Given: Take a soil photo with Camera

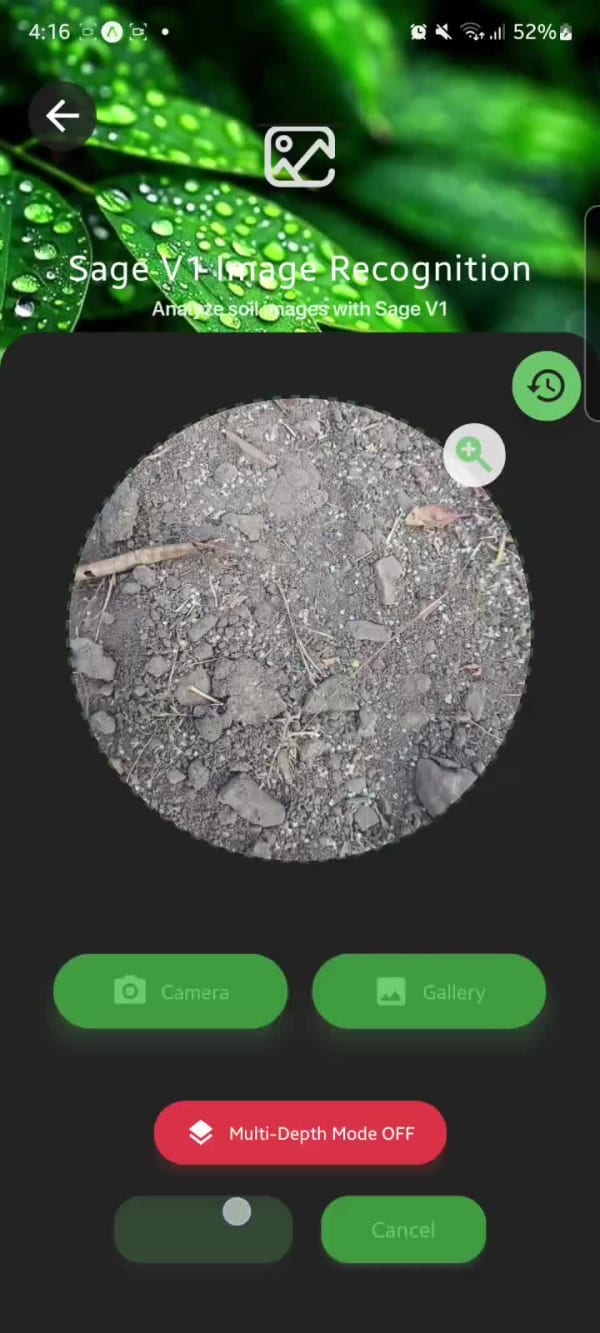Looking at the screenshot, I should coord(170,991).
